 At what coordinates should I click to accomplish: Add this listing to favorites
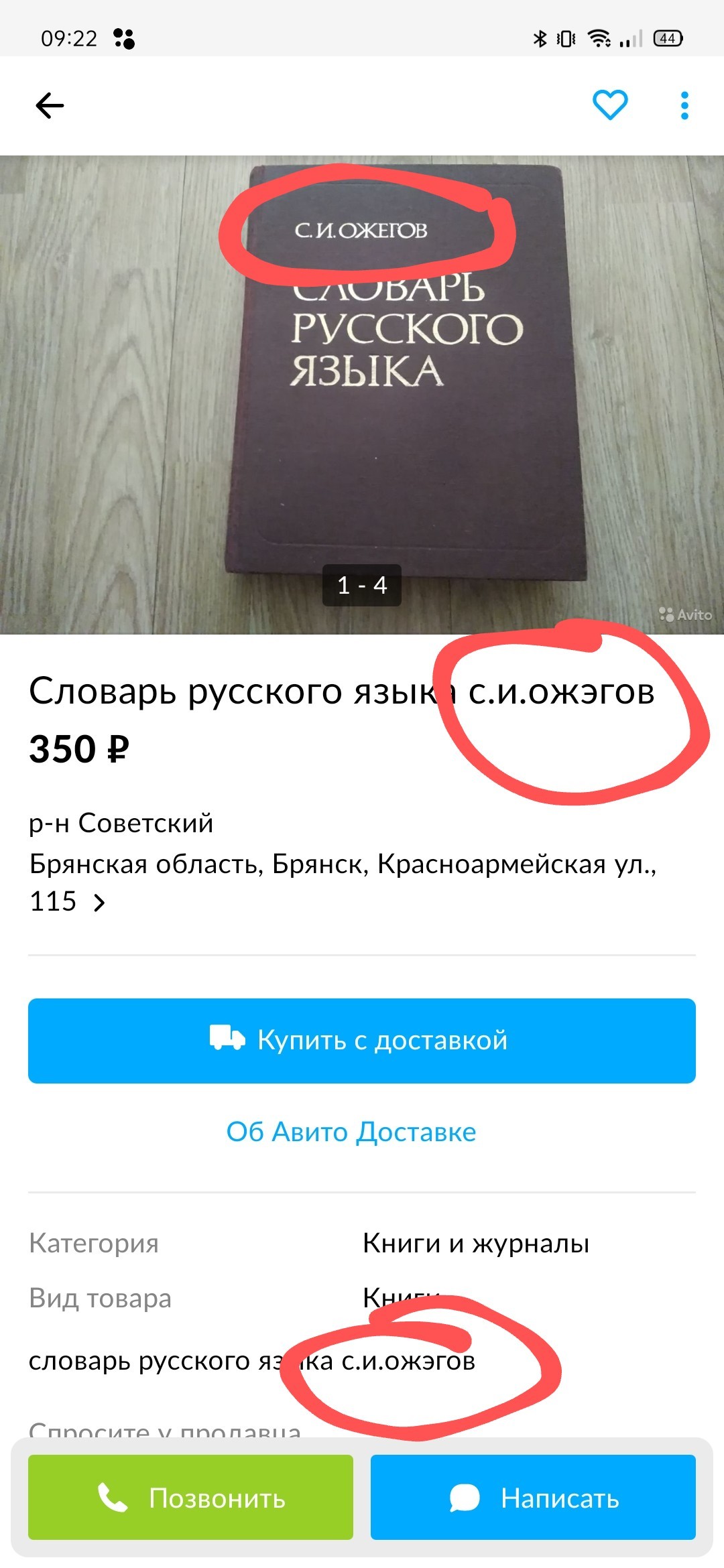coord(609,105)
